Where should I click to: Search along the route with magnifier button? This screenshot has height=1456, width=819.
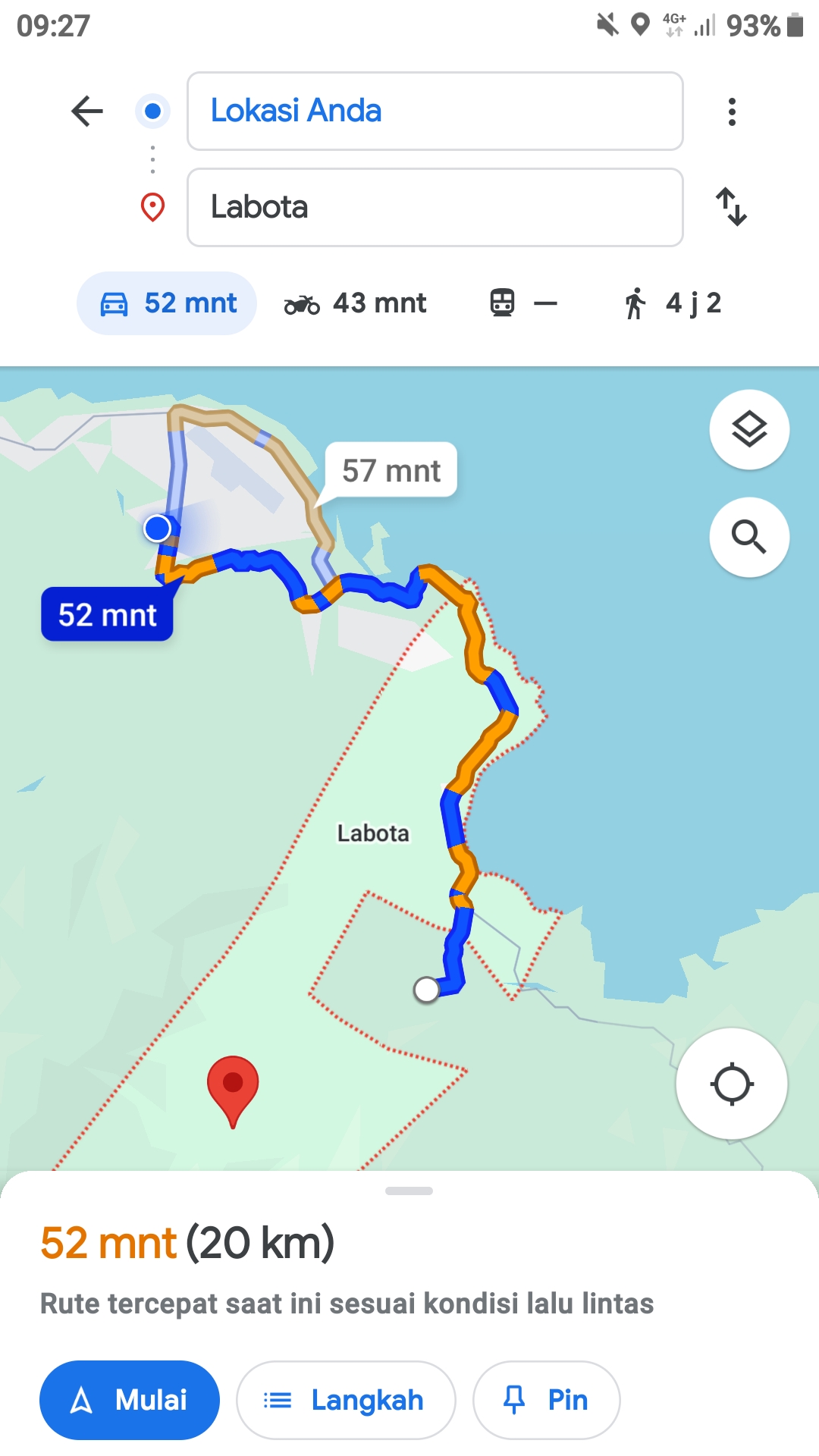click(749, 537)
